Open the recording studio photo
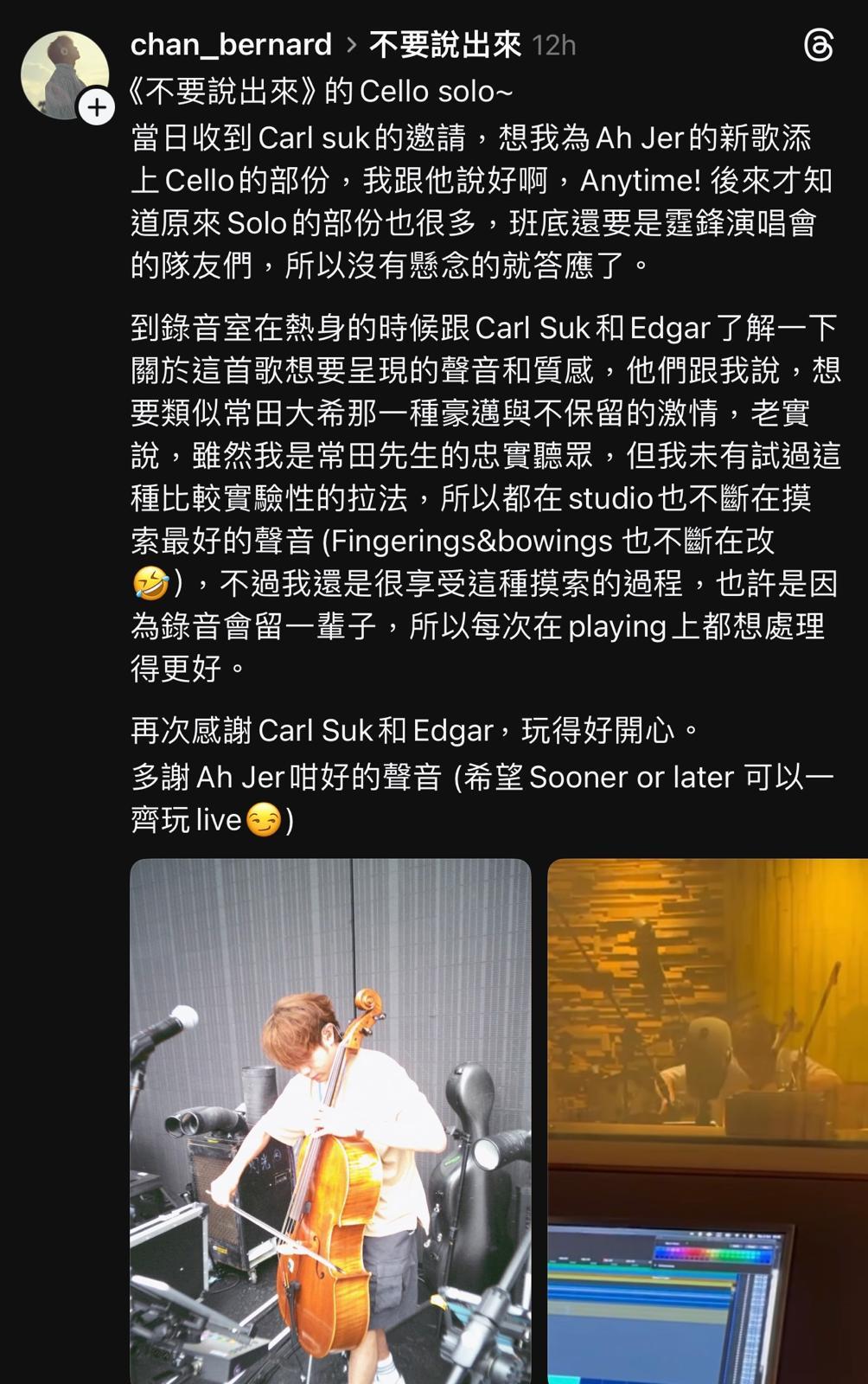This screenshot has height=1384, width=868. [x=707, y=1120]
